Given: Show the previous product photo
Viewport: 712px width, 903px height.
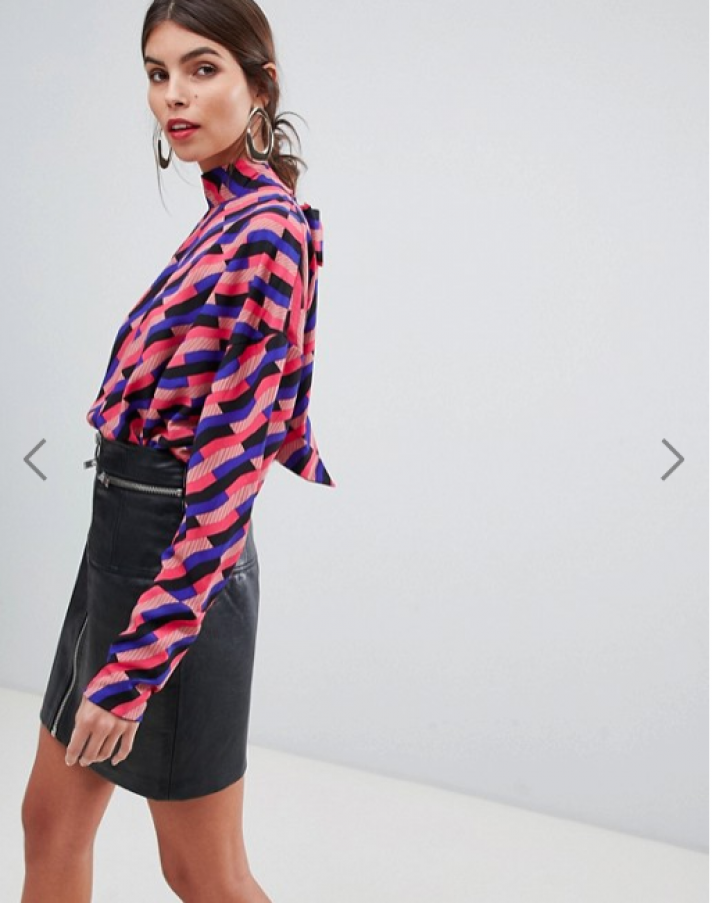Looking at the screenshot, I should [x=35, y=459].
